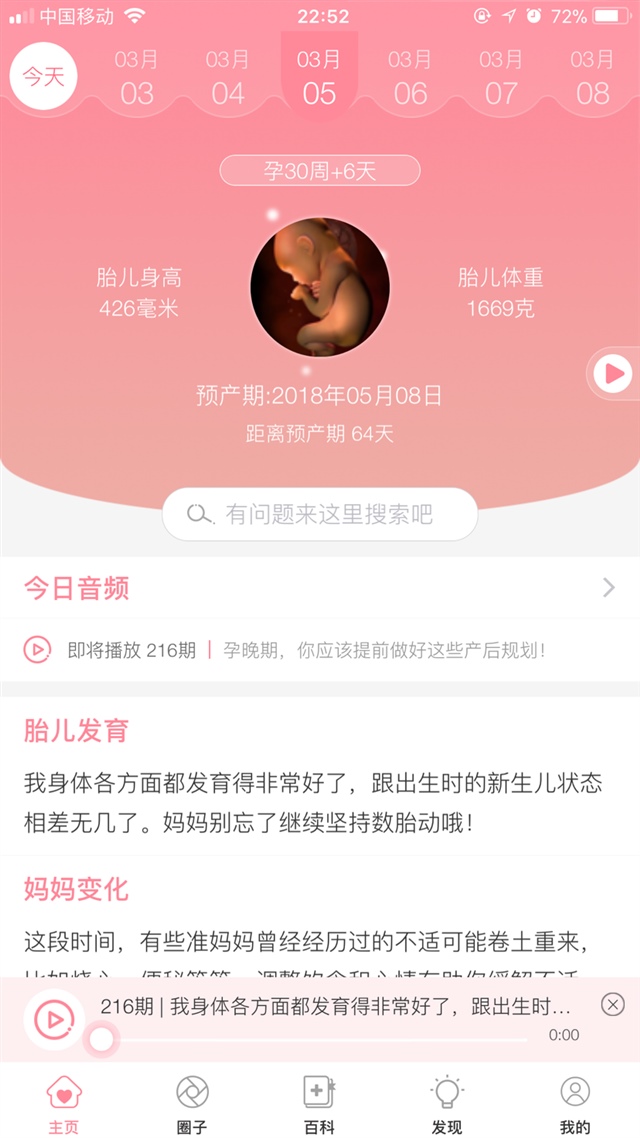
Task: Switch to the 百科 tab
Action: point(319,1104)
